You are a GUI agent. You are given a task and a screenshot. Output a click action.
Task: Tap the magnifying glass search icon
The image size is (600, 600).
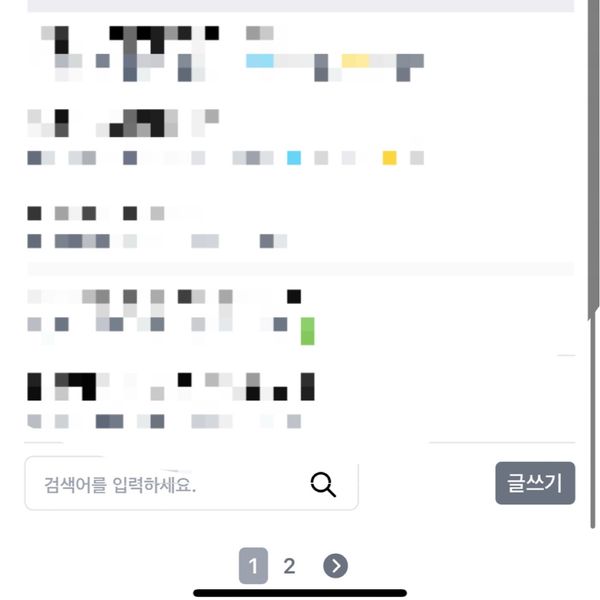coord(323,485)
